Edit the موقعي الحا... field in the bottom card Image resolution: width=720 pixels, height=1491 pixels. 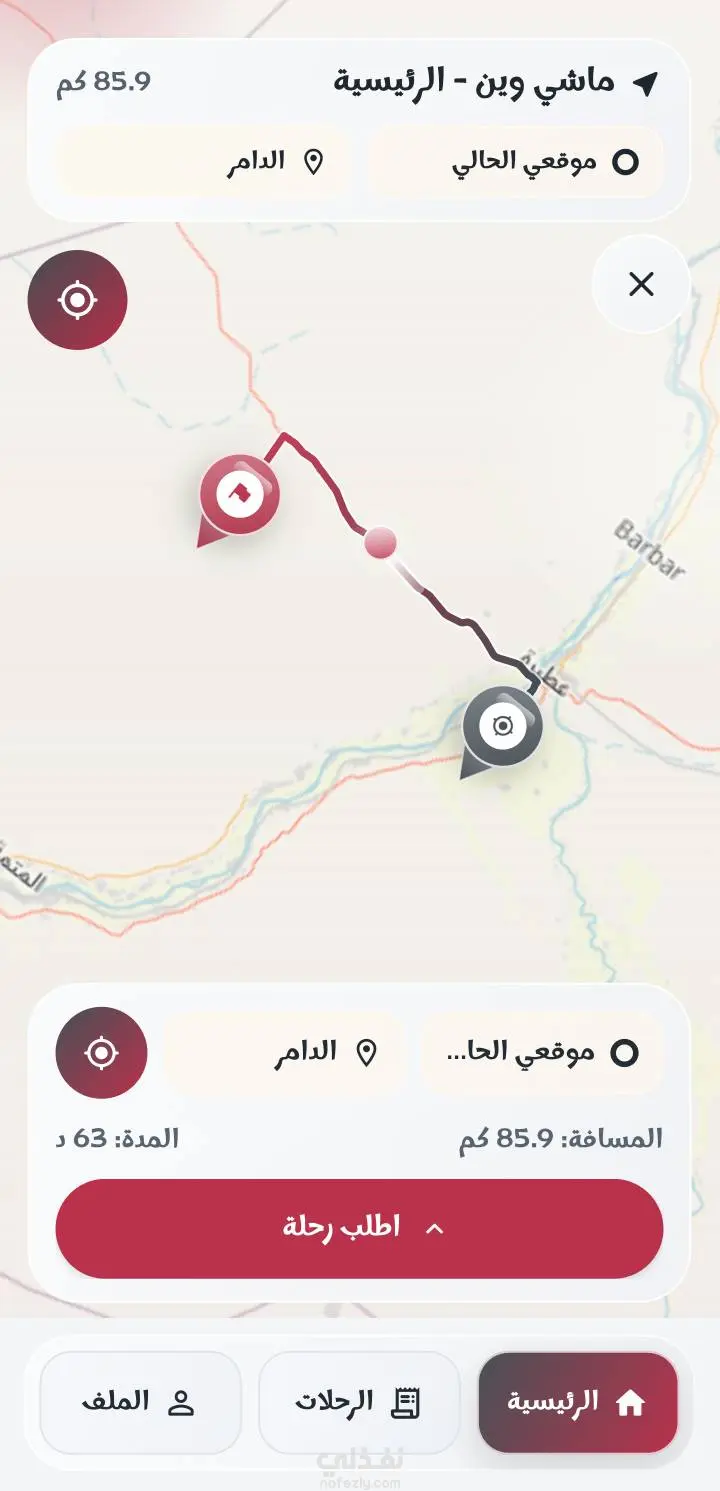(x=542, y=1052)
